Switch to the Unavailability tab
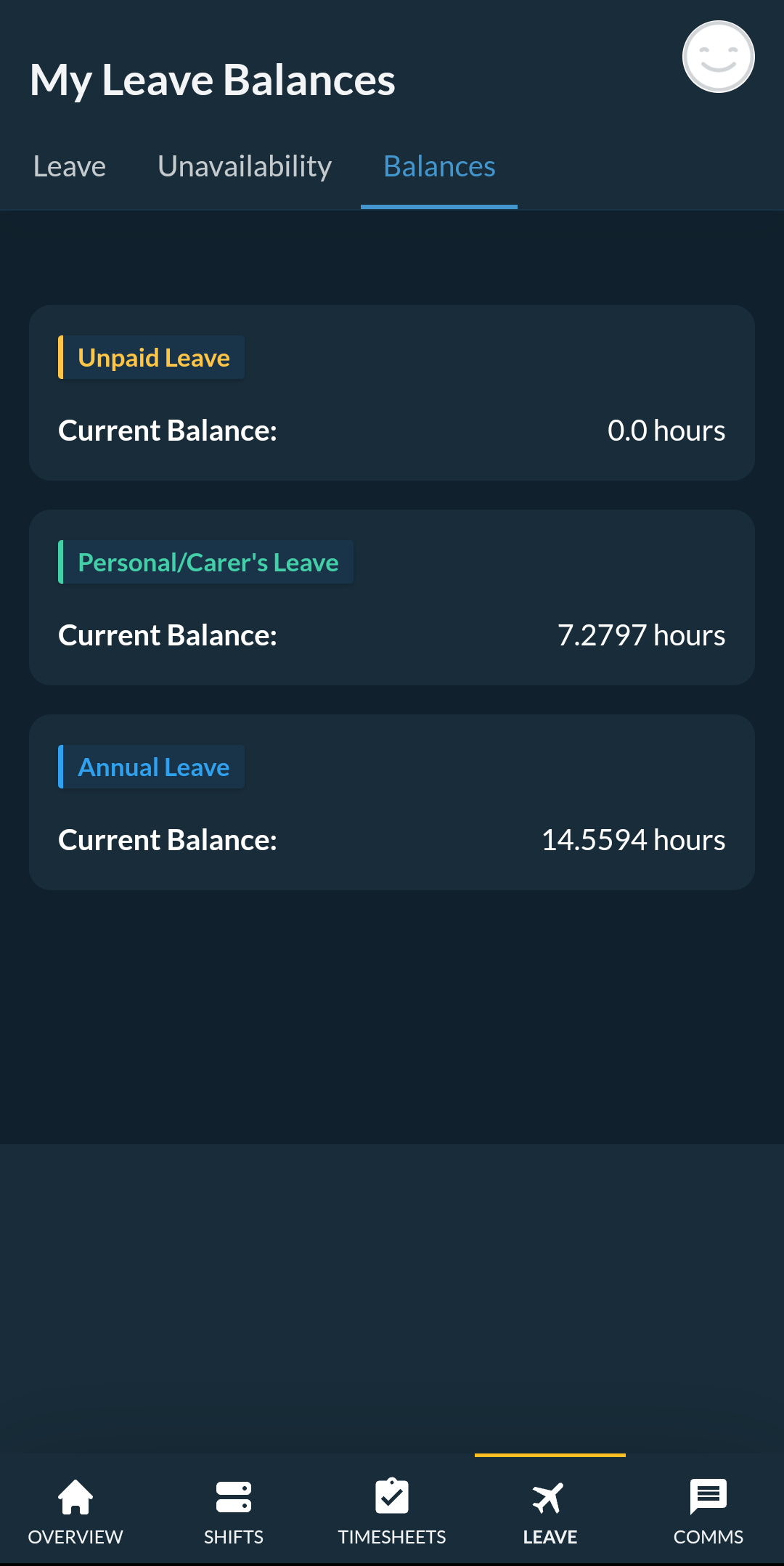The height and width of the screenshot is (1566, 784). coord(245,167)
